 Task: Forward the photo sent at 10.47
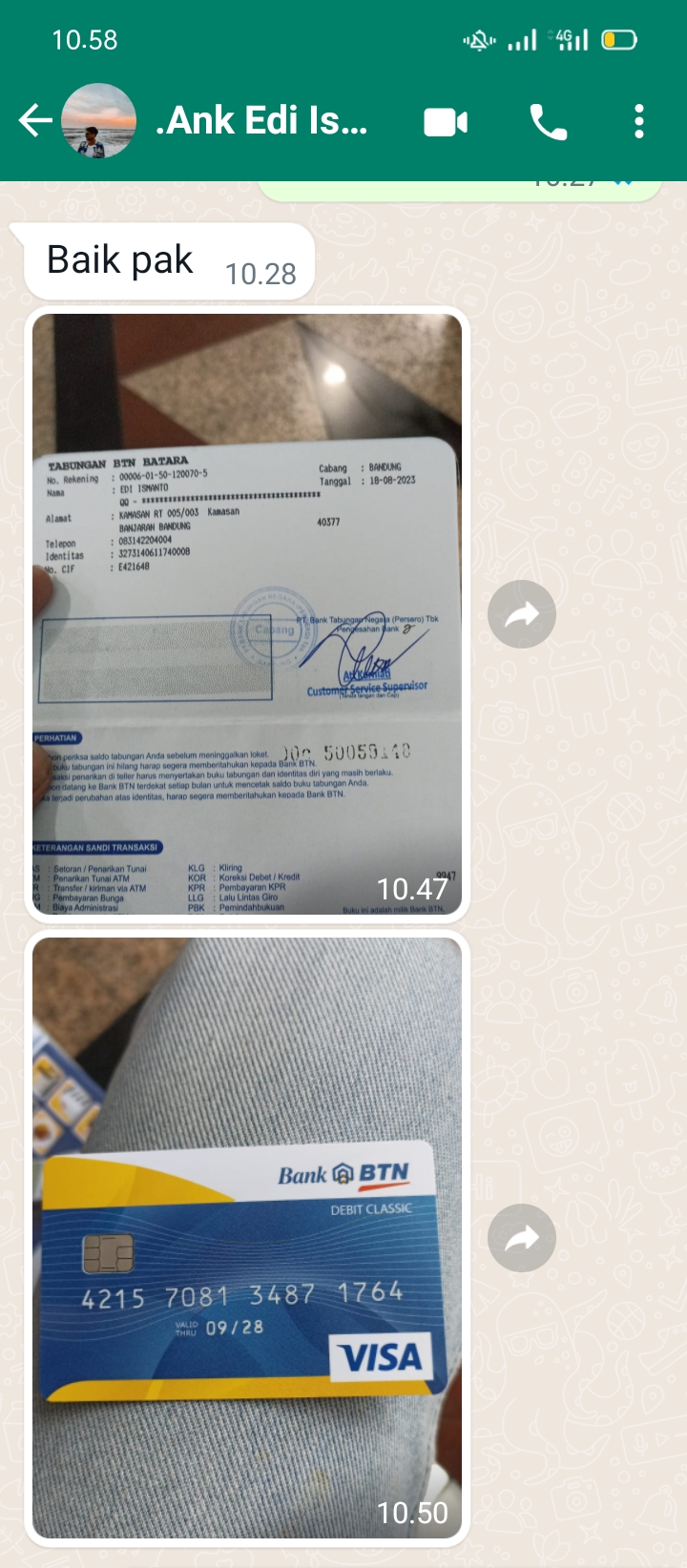(x=522, y=614)
